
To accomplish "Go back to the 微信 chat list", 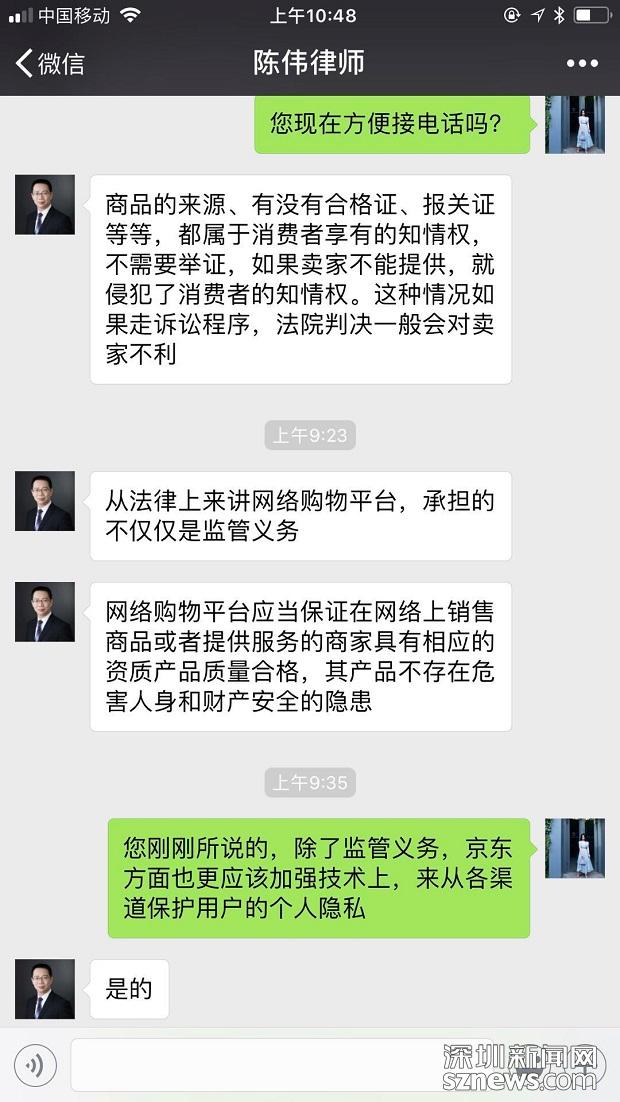I will 50,63.
